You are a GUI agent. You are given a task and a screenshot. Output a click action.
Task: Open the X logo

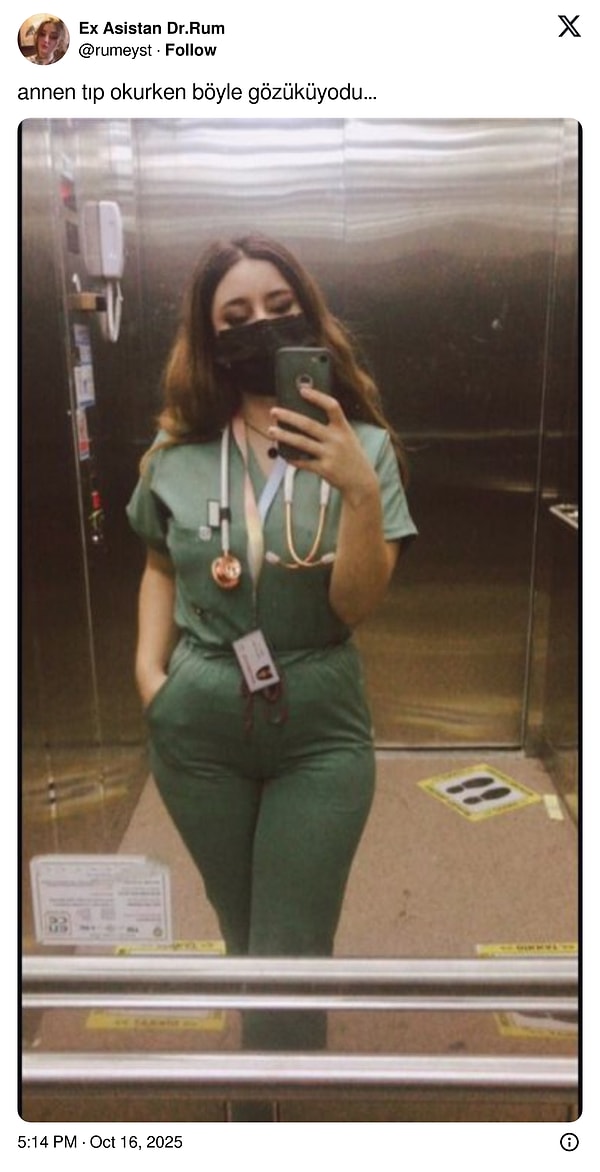569,27
